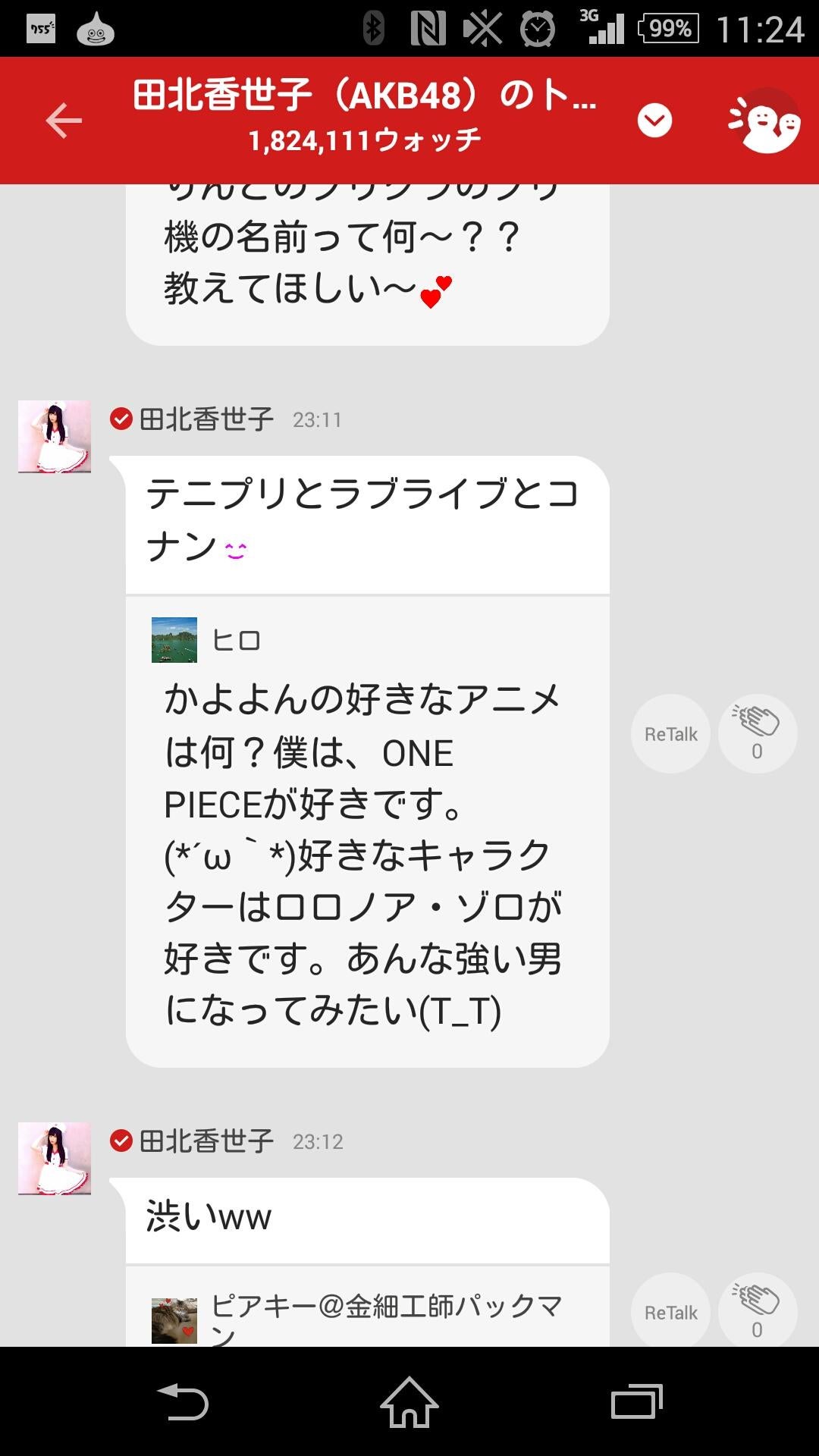
Task: Tap the ReTalk button on ヒロ's comment
Action: click(670, 733)
